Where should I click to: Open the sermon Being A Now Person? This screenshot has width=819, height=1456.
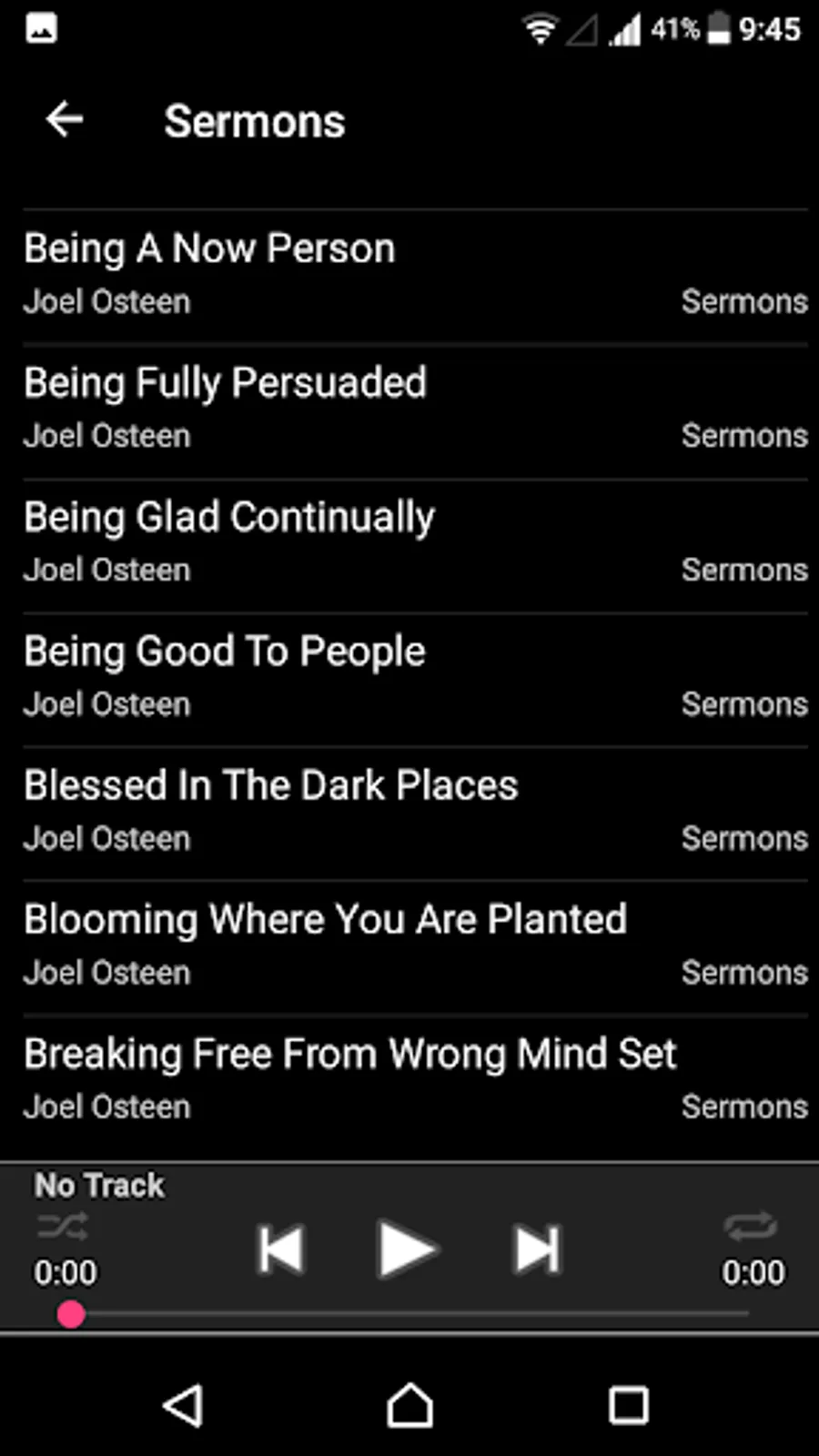point(414,275)
